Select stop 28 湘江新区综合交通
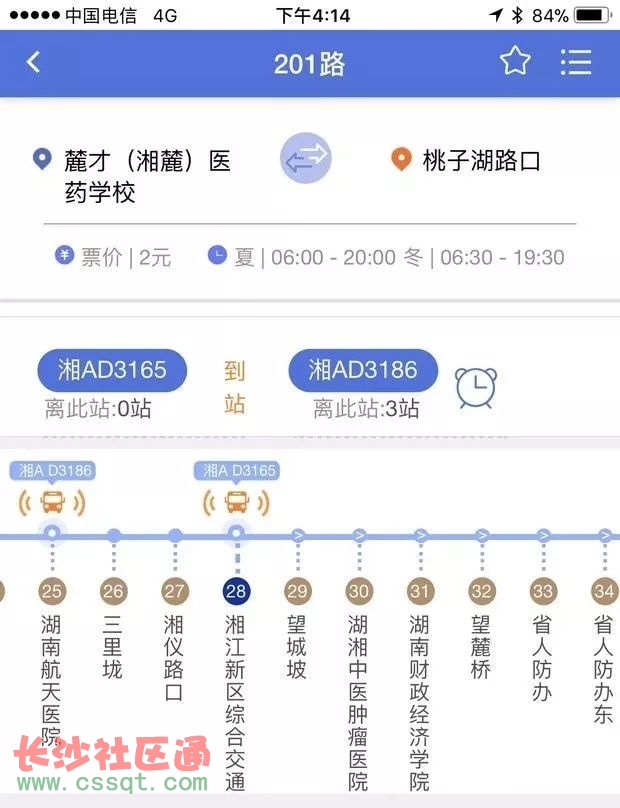620x808 pixels. tap(236, 591)
